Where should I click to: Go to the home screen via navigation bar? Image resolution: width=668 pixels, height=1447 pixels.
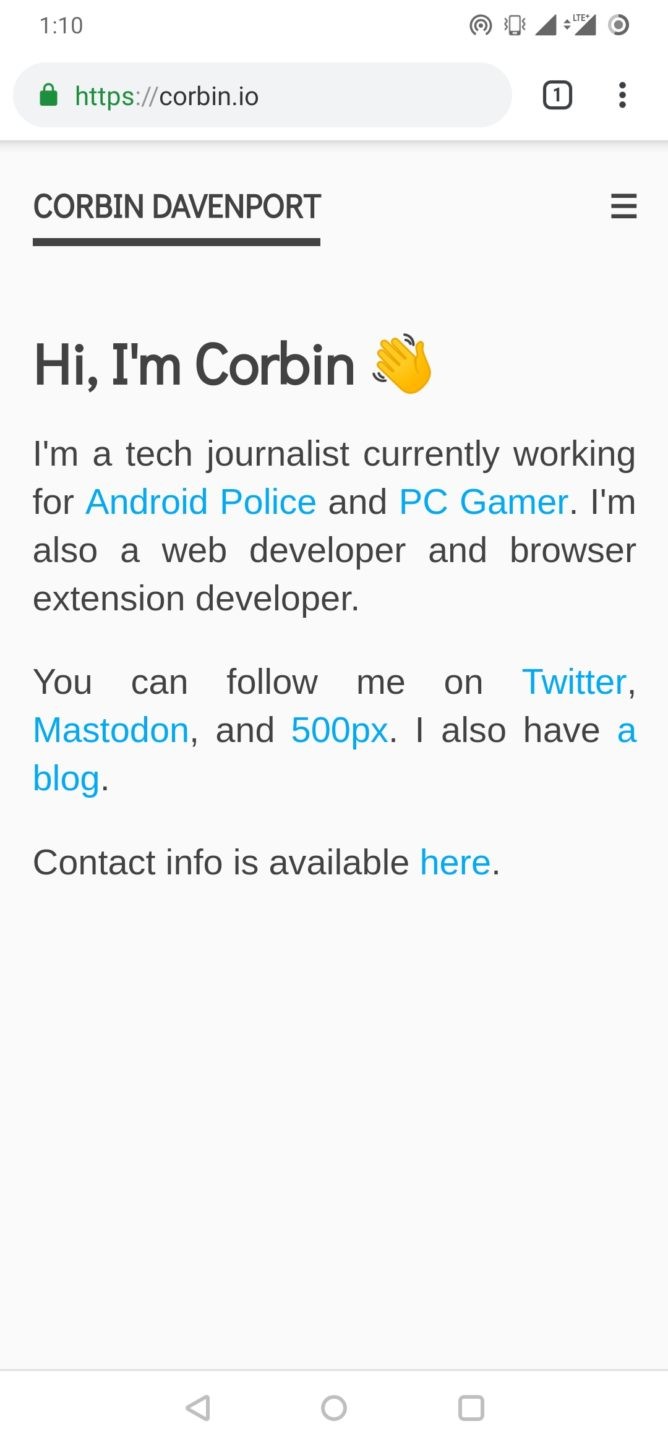tap(334, 1408)
